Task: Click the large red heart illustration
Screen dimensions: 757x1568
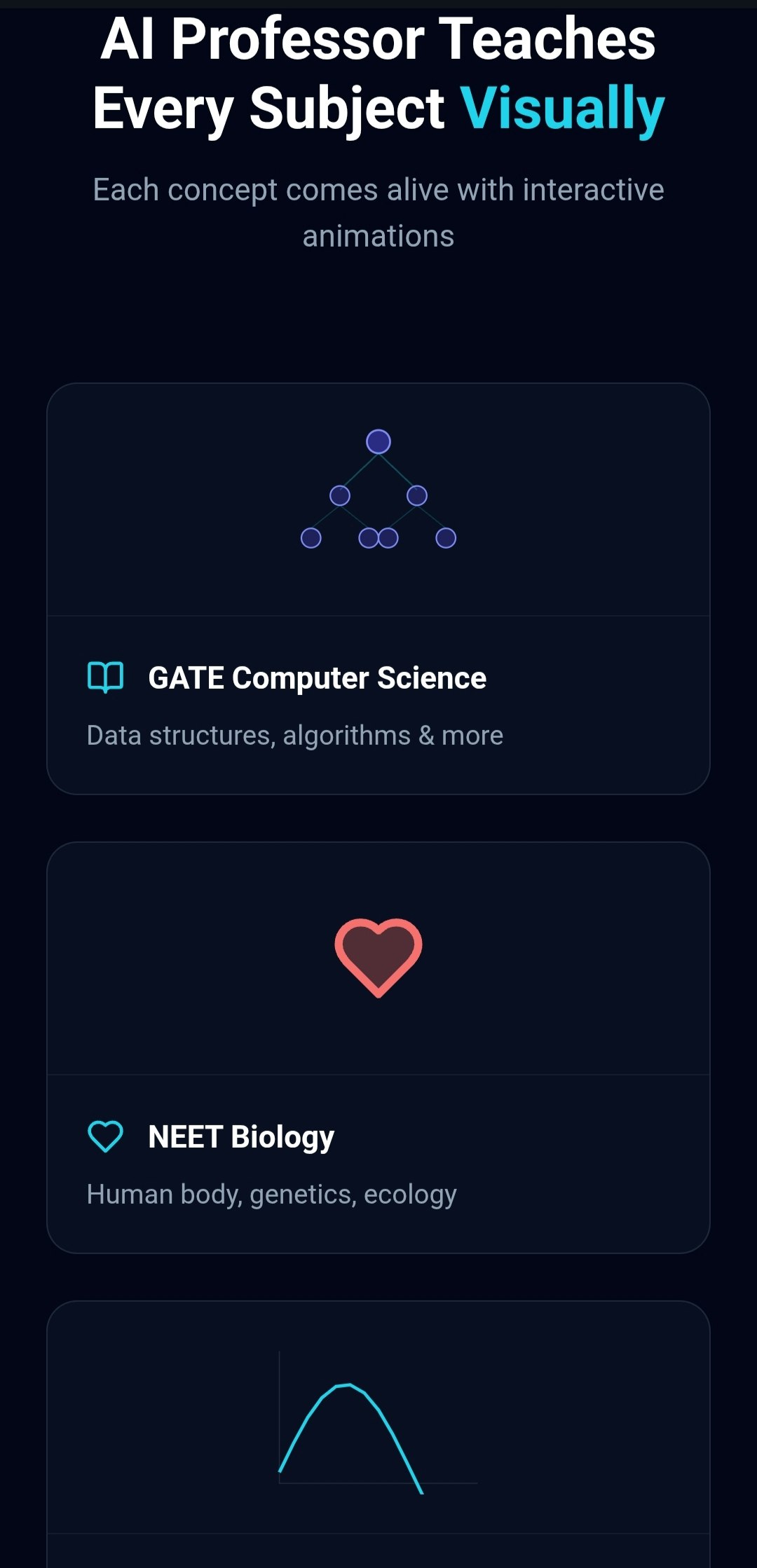Action: click(378, 956)
